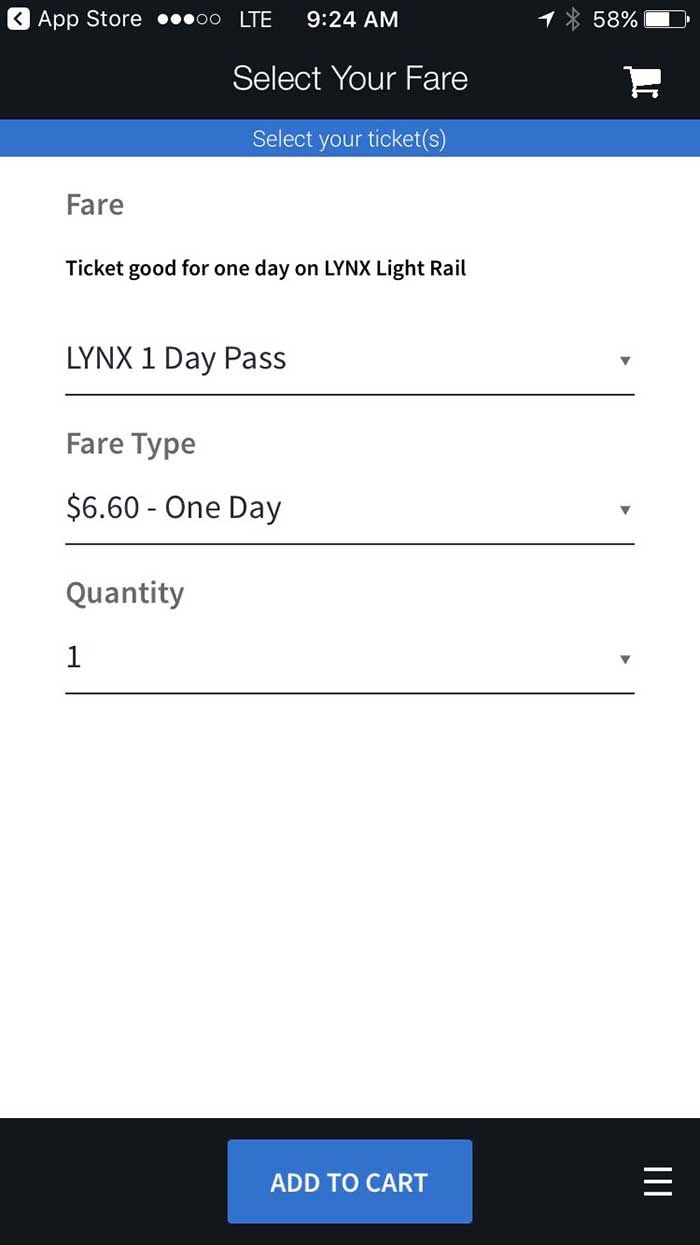
Task: Open the shopping cart
Action: pyautogui.click(x=642, y=82)
